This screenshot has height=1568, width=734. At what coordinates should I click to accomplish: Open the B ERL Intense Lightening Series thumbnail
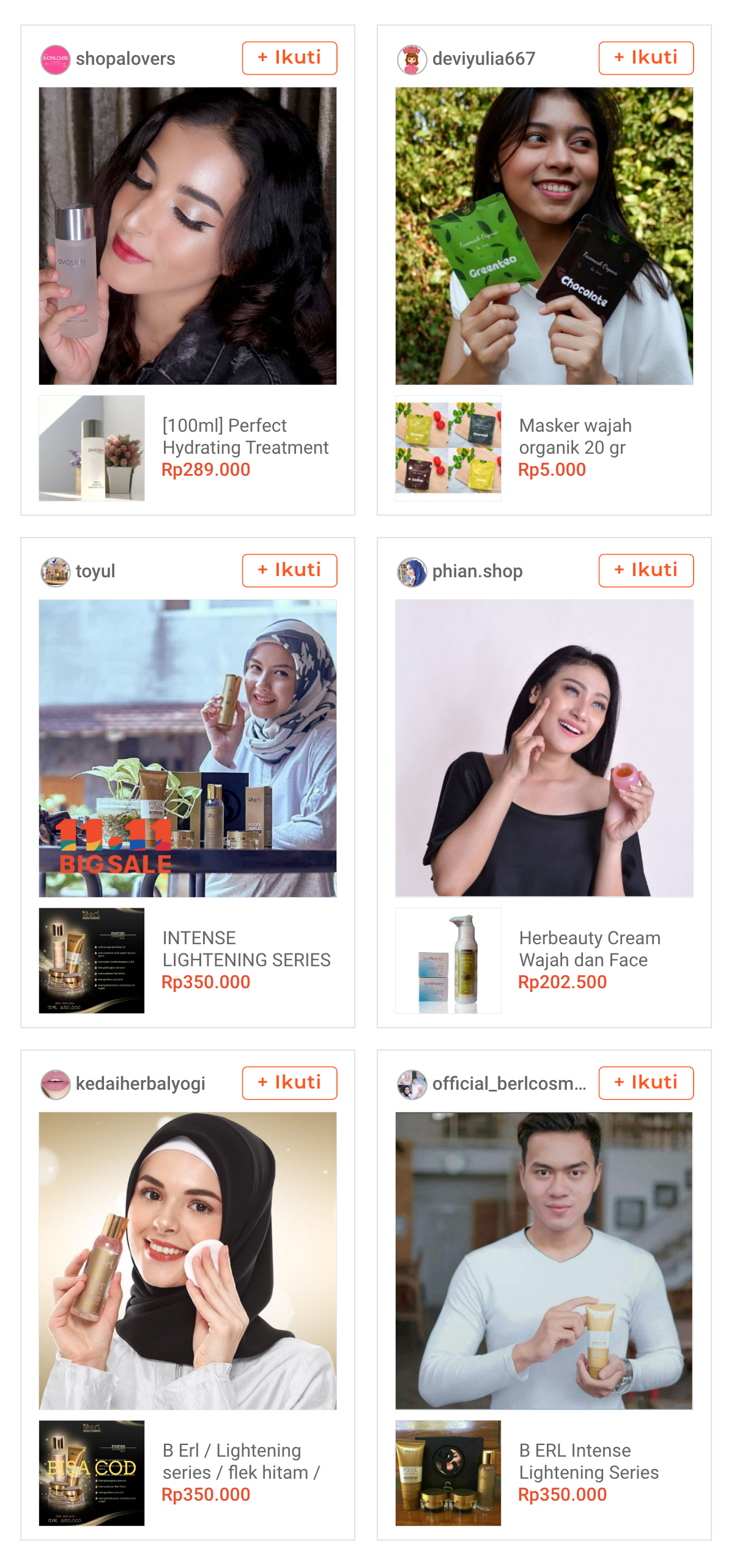coord(448,1473)
